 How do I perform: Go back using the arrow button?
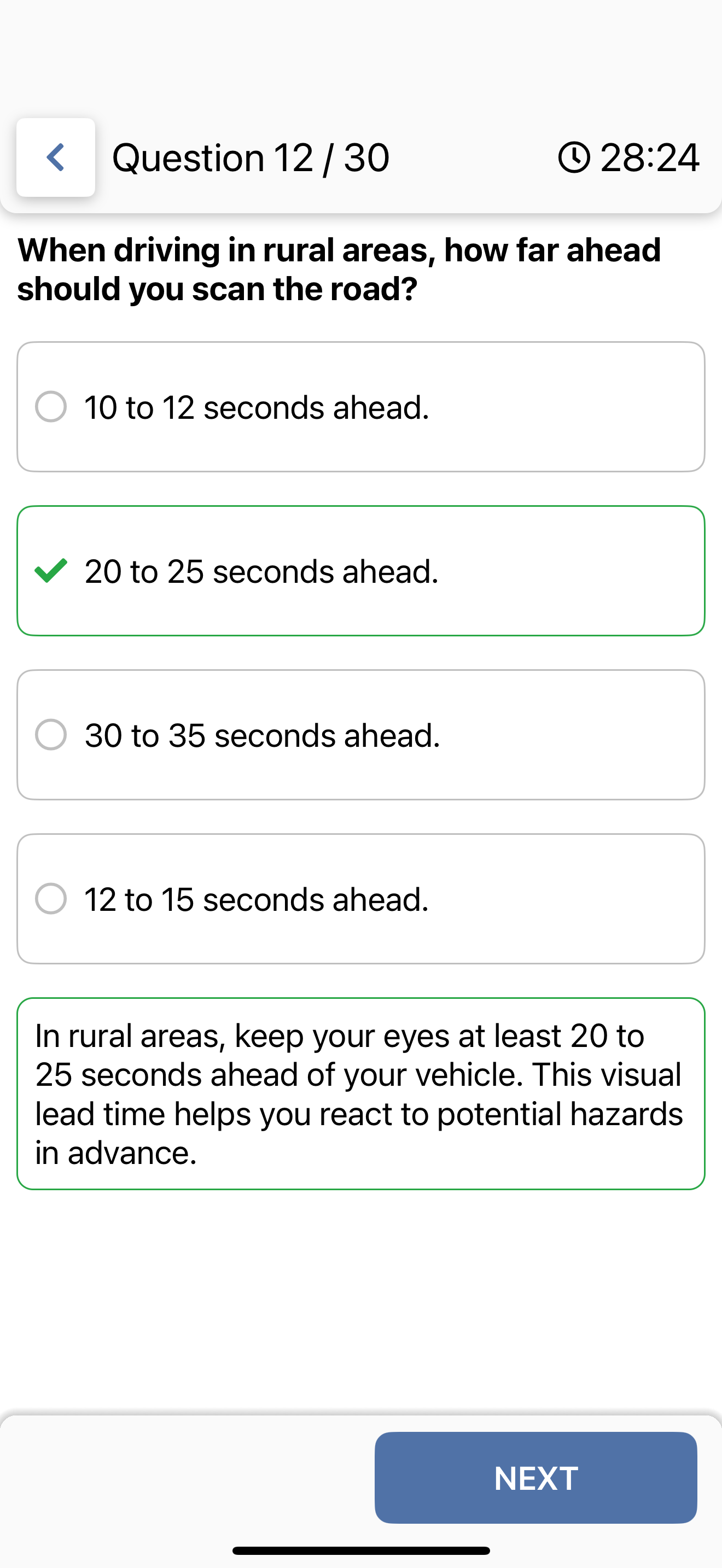pos(55,157)
